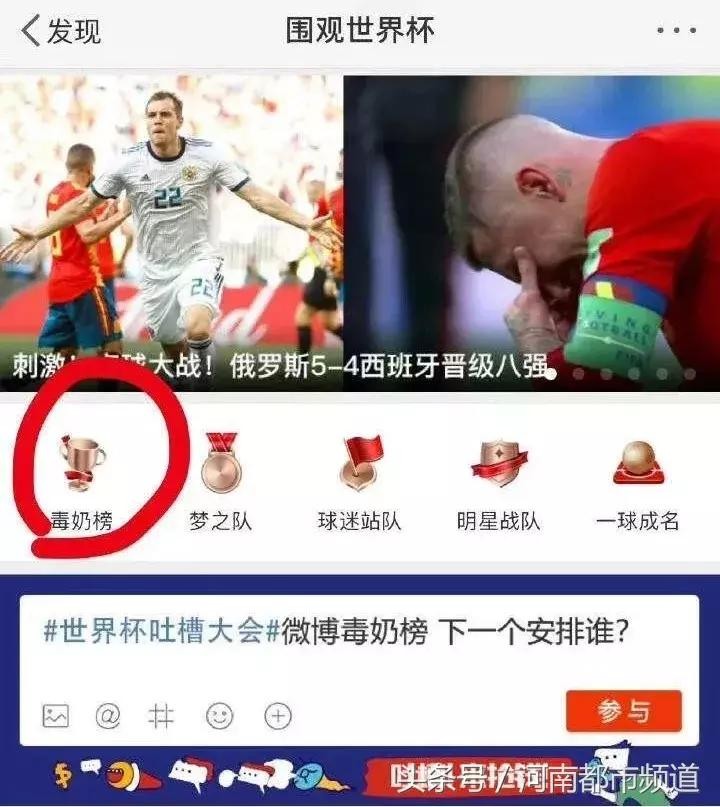Add a picture to the post
Viewport: 720px width, 807px height.
click(56, 715)
